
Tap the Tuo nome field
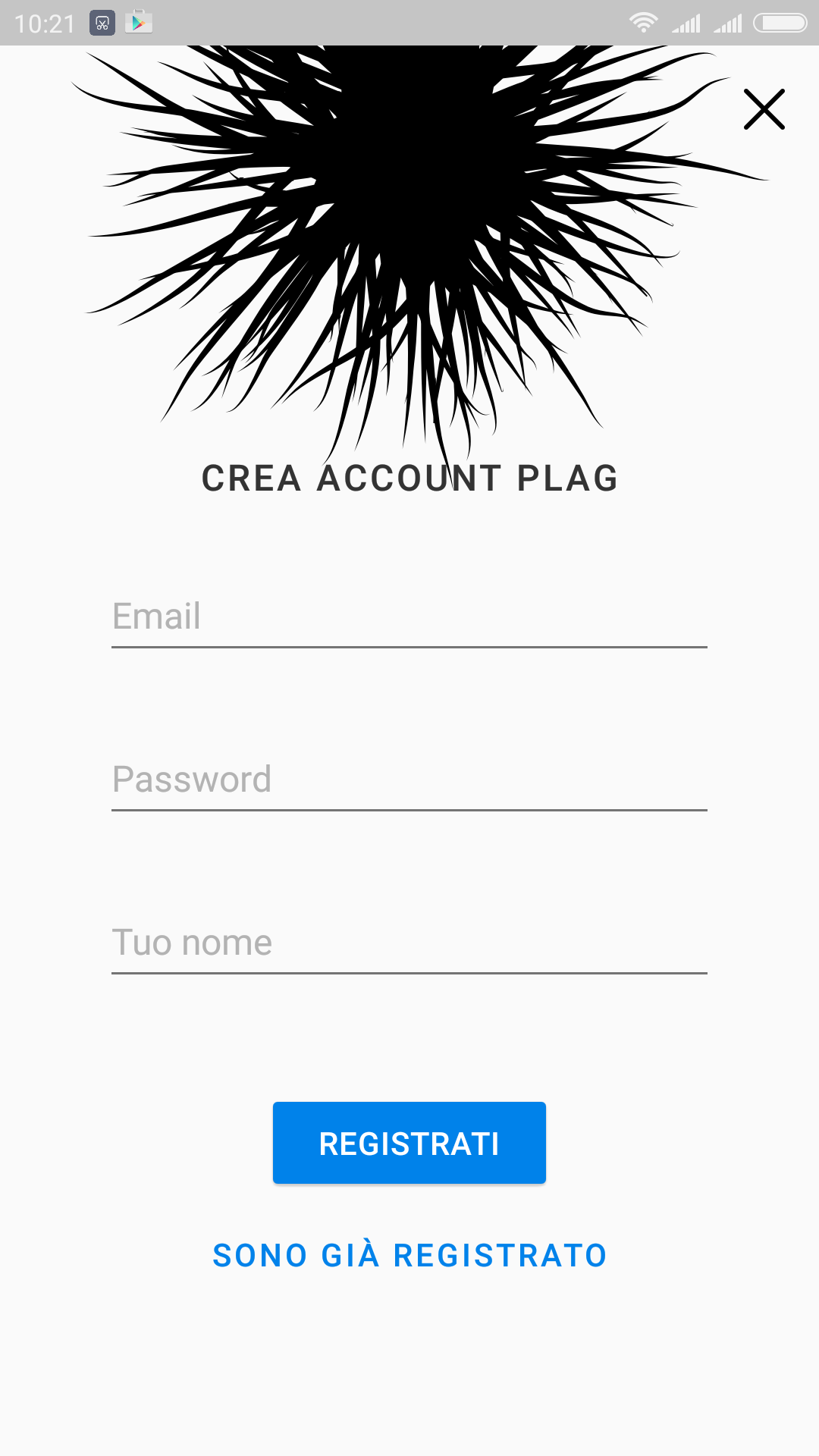click(409, 943)
